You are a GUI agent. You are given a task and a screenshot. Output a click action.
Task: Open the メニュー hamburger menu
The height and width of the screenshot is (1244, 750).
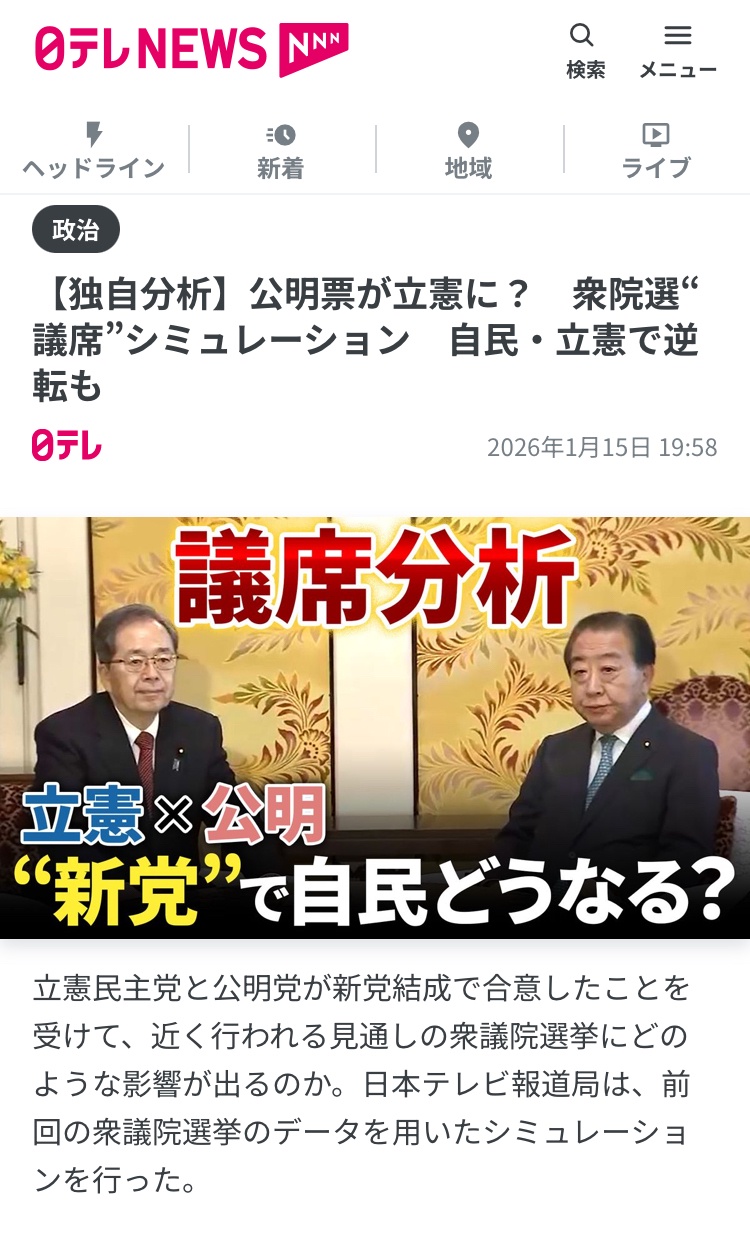[678, 50]
